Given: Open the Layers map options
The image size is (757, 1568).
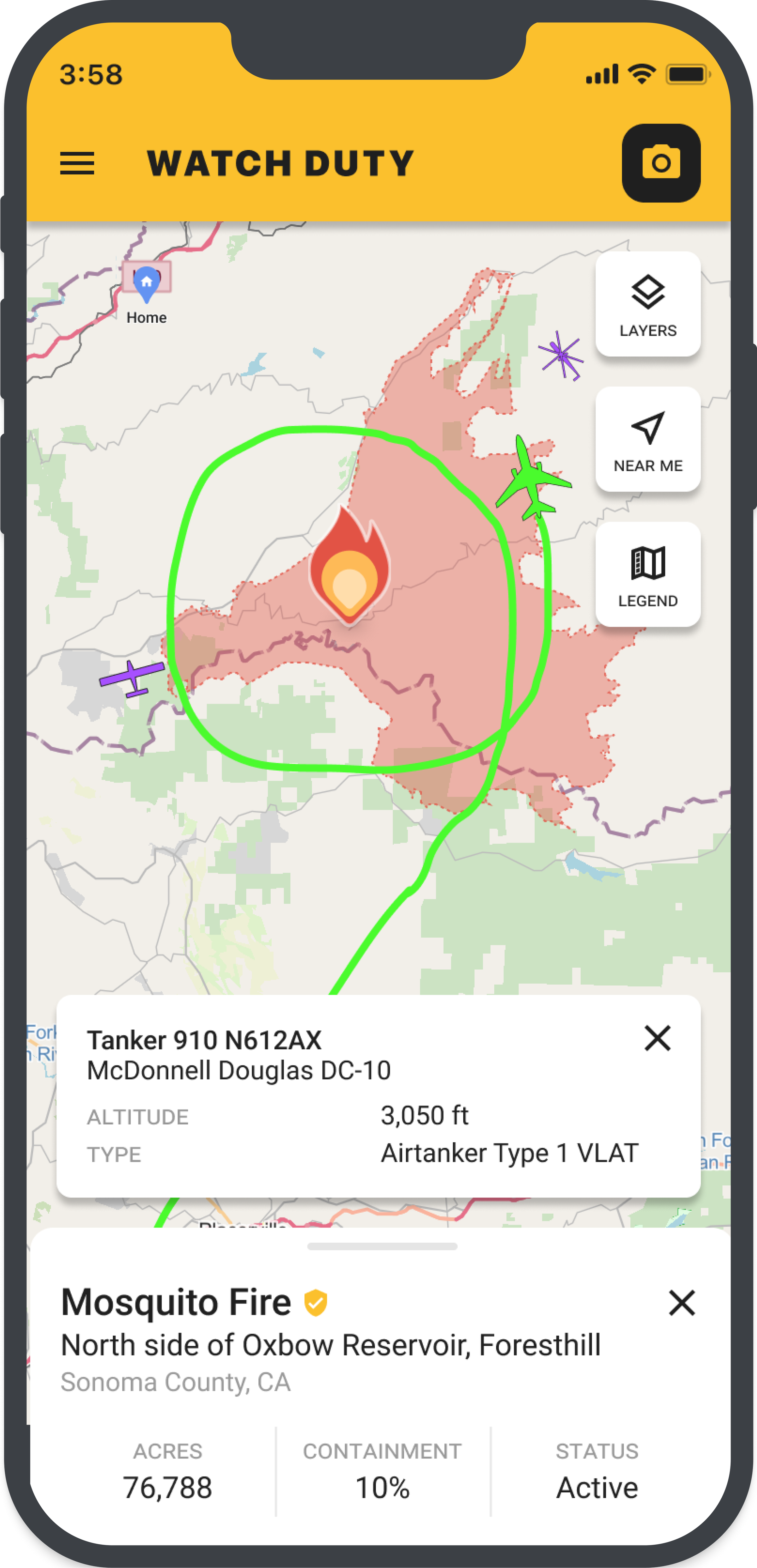Looking at the screenshot, I should [647, 304].
